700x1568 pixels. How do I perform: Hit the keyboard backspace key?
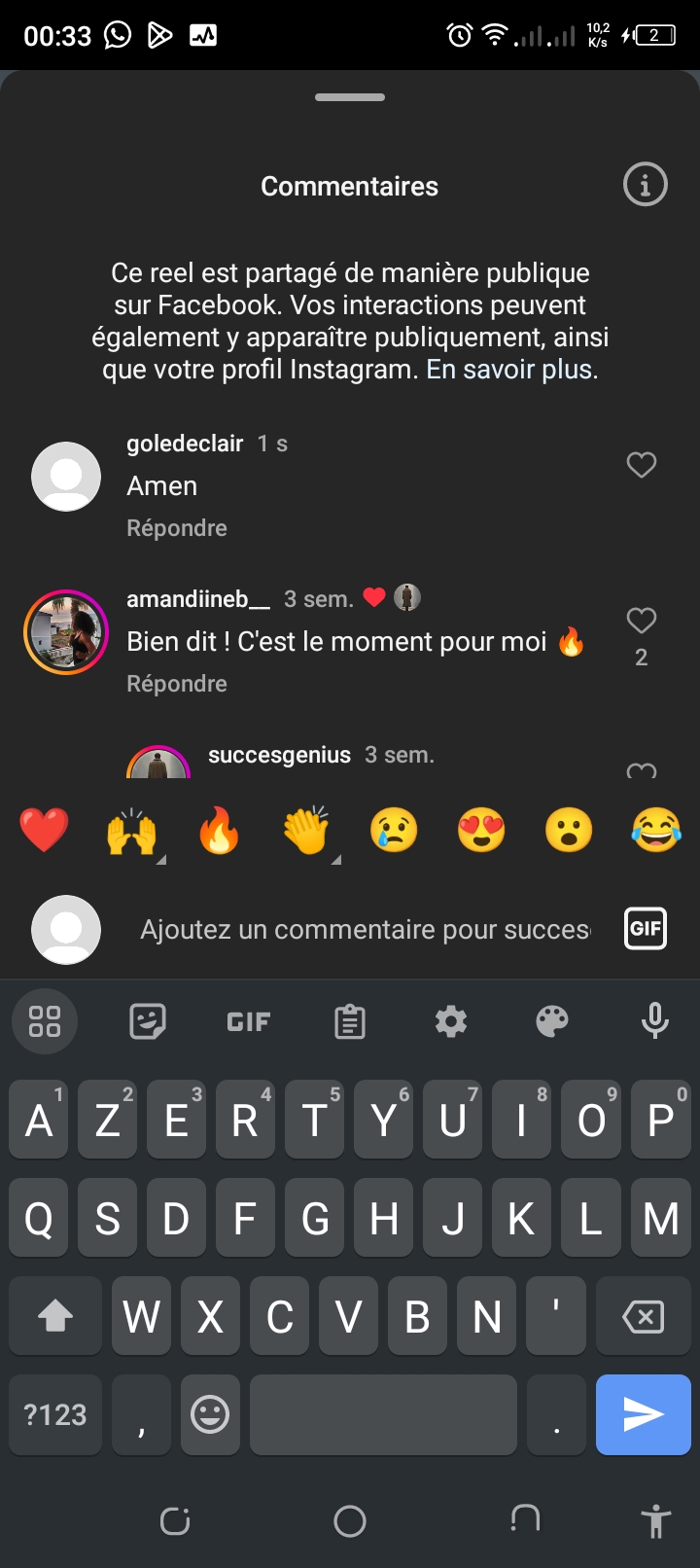point(643,1317)
